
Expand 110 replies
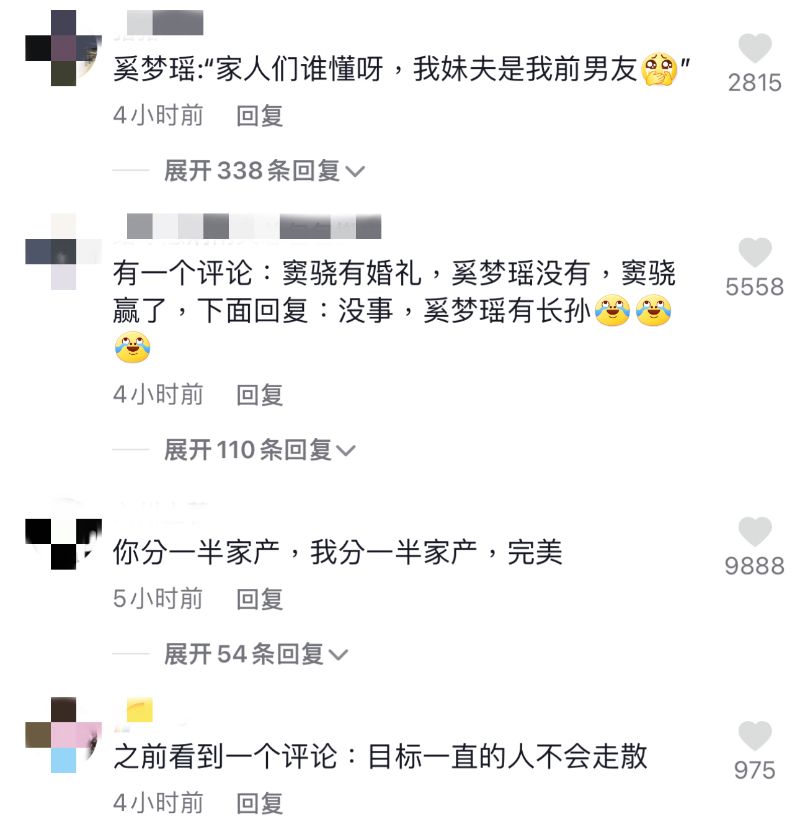[259, 451]
